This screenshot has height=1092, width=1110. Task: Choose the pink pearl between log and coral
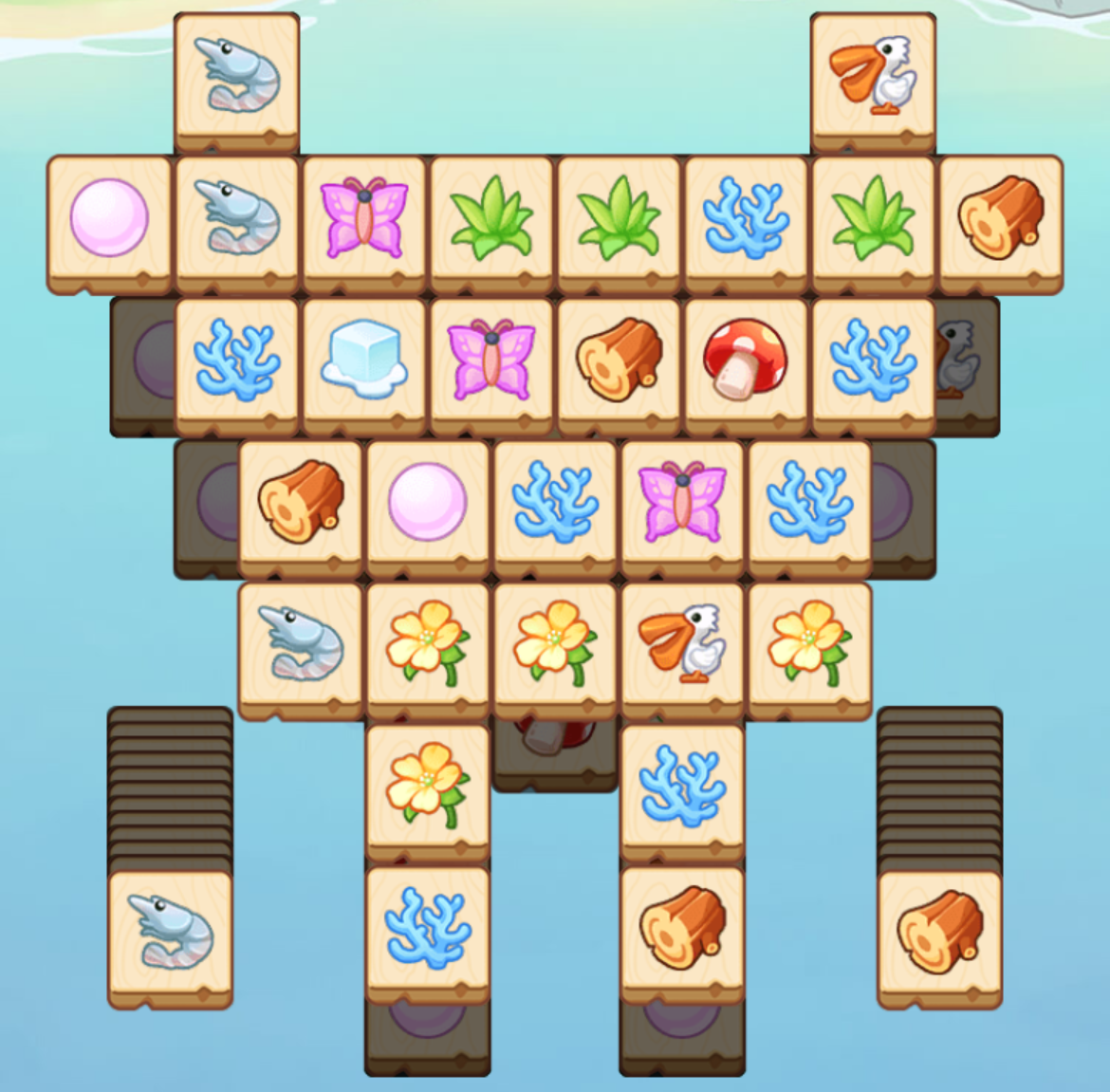[x=427, y=503]
